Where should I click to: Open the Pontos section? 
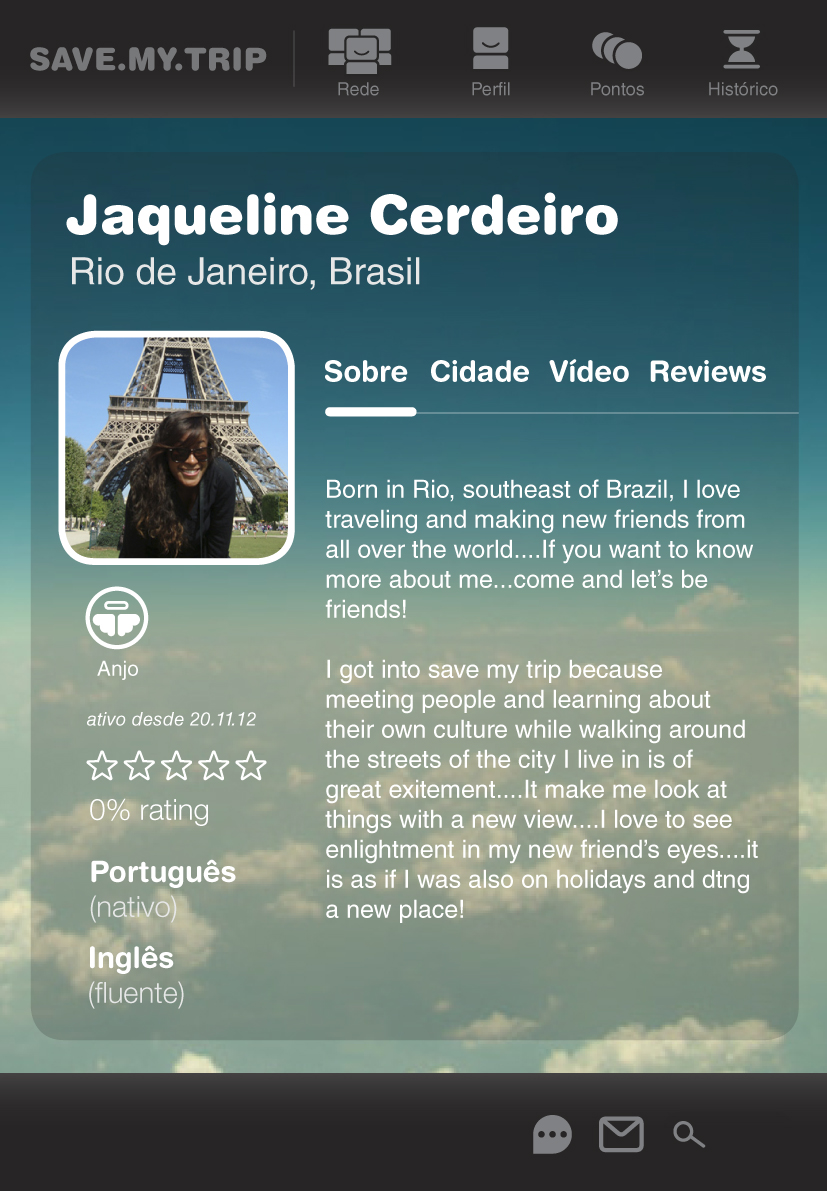[x=617, y=60]
